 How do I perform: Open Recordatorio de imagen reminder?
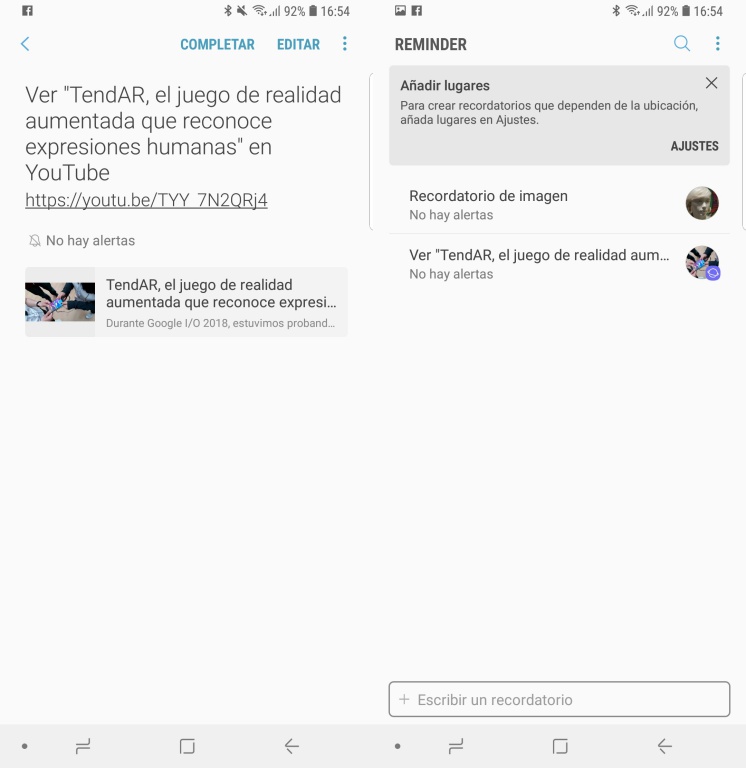click(x=540, y=204)
